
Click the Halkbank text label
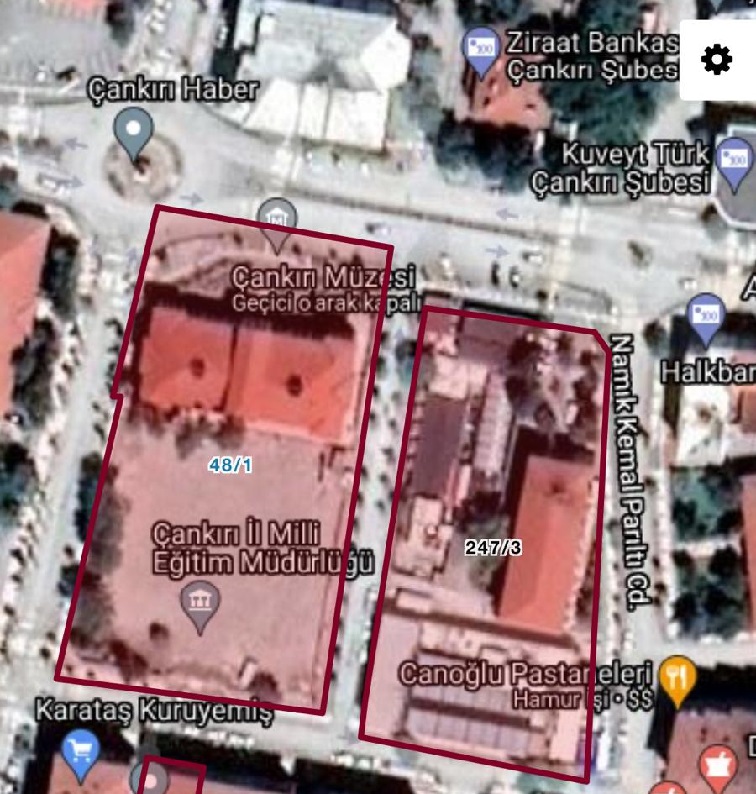coord(707,368)
